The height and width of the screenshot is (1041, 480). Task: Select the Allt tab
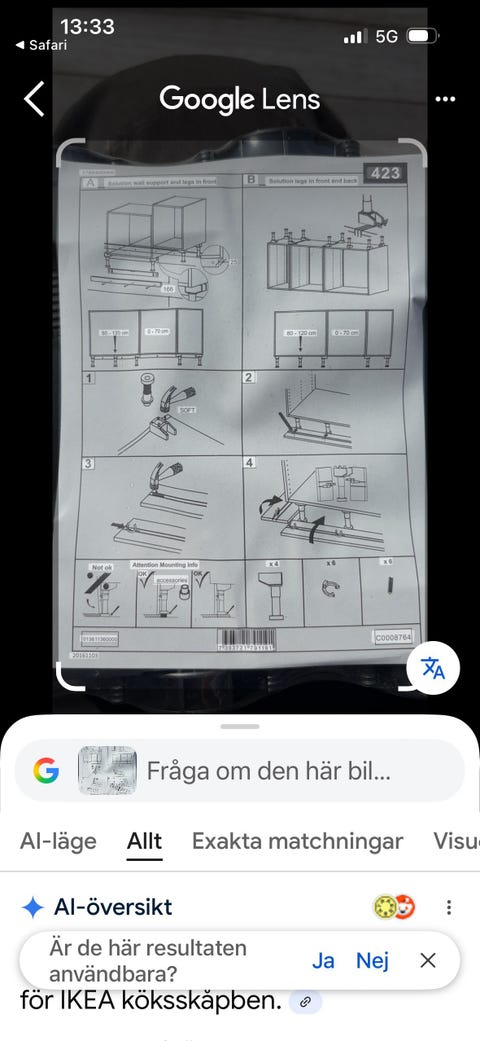click(x=144, y=841)
